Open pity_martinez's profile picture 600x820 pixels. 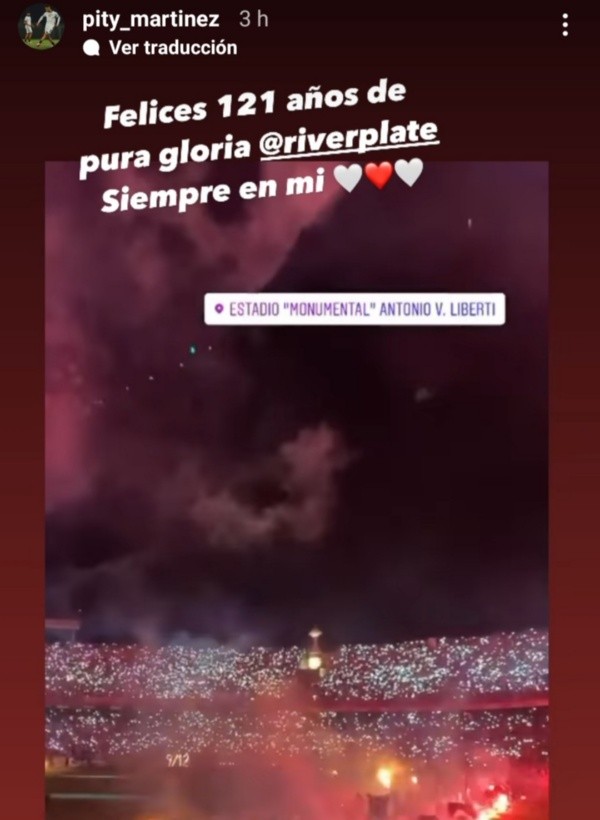pos(41,27)
